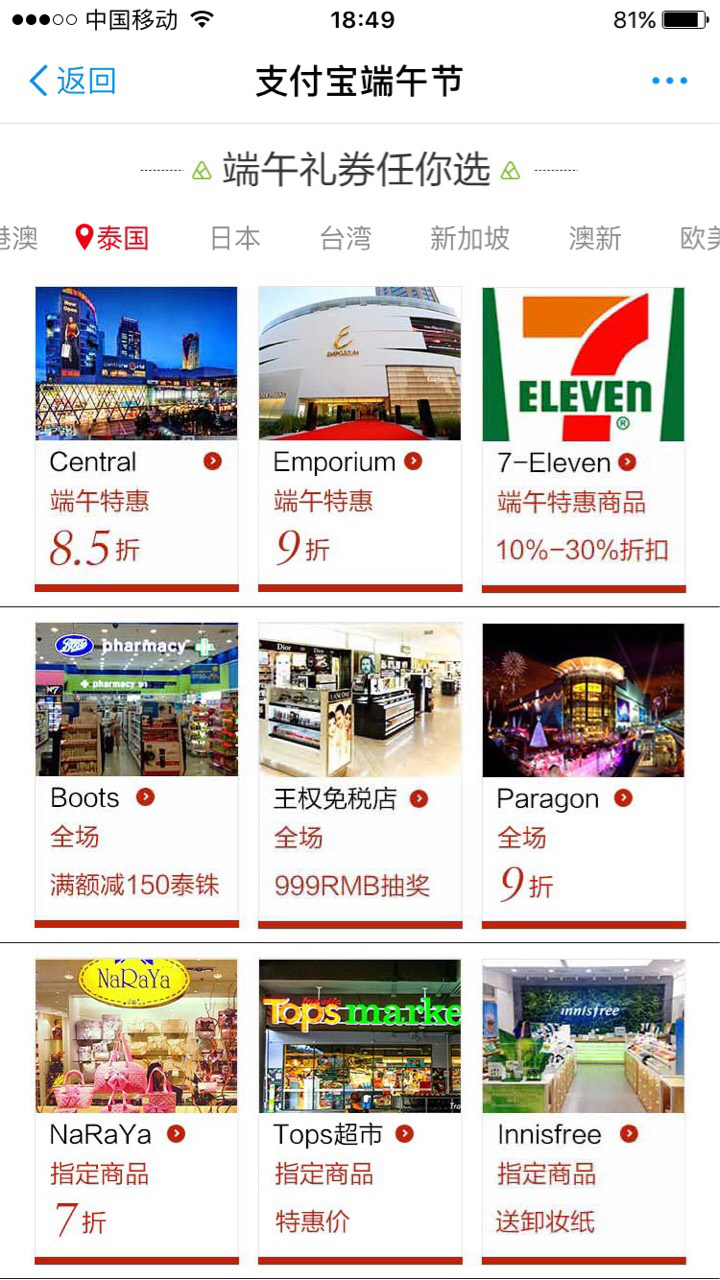The image size is (720, 1280).
Task: Show coupons for 澳新
Action: coord(595,238)
